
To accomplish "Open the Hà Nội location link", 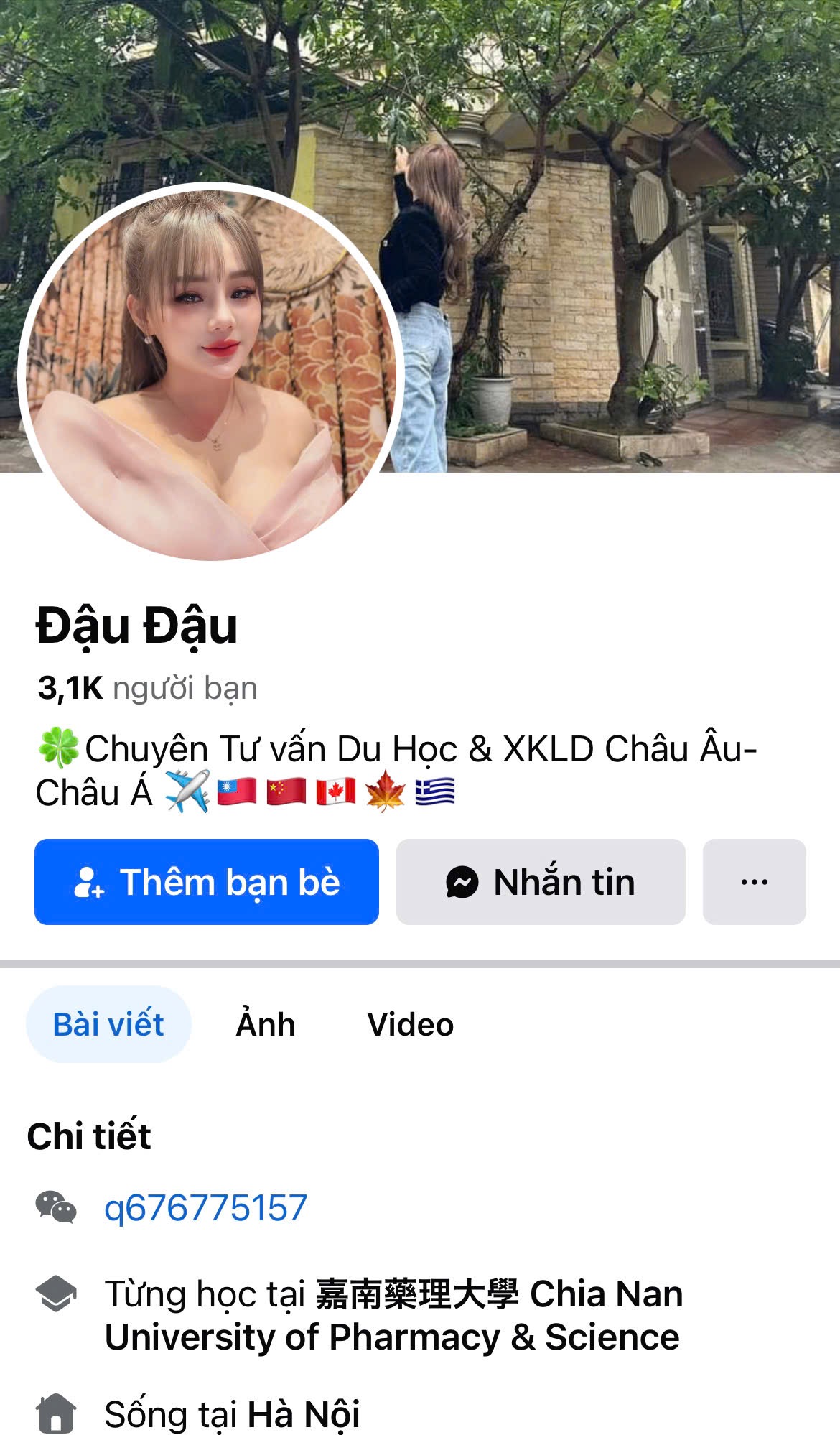I will pos(304,1414).
